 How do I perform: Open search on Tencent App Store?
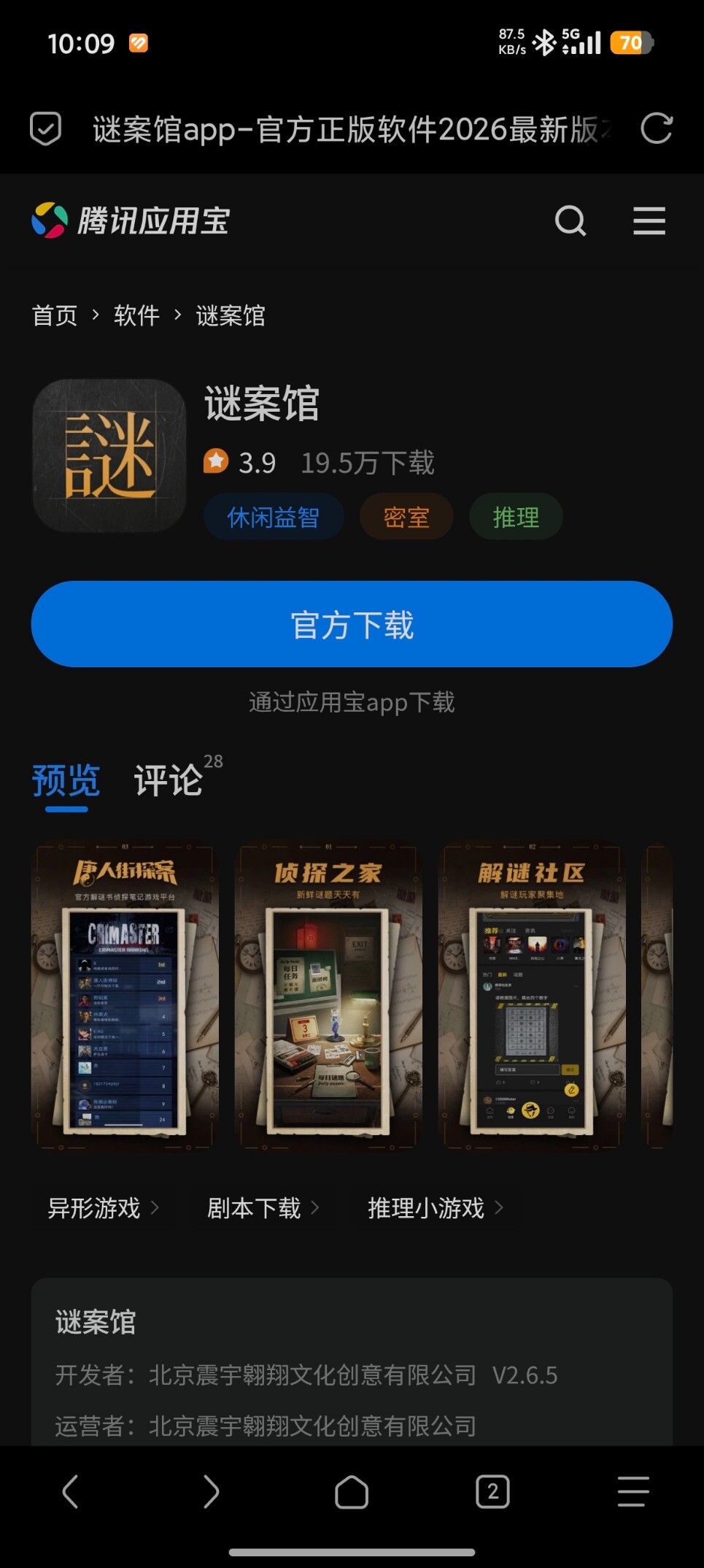(570, 220)
